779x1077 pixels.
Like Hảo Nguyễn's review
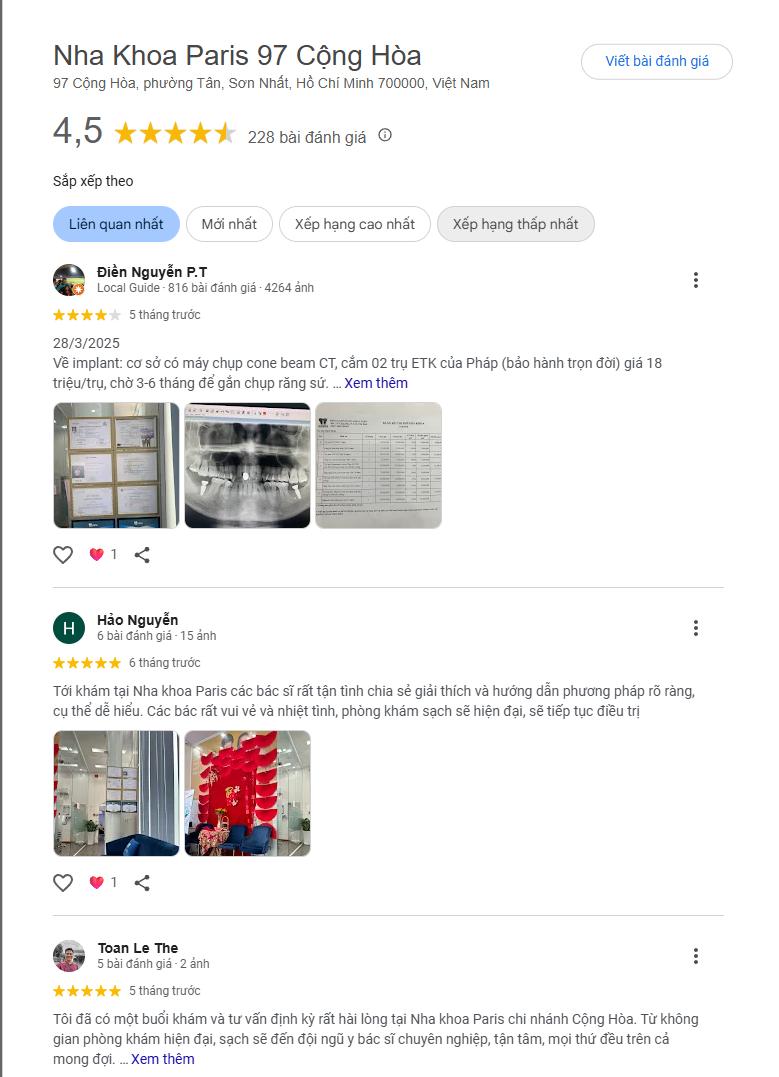point(63,882)
